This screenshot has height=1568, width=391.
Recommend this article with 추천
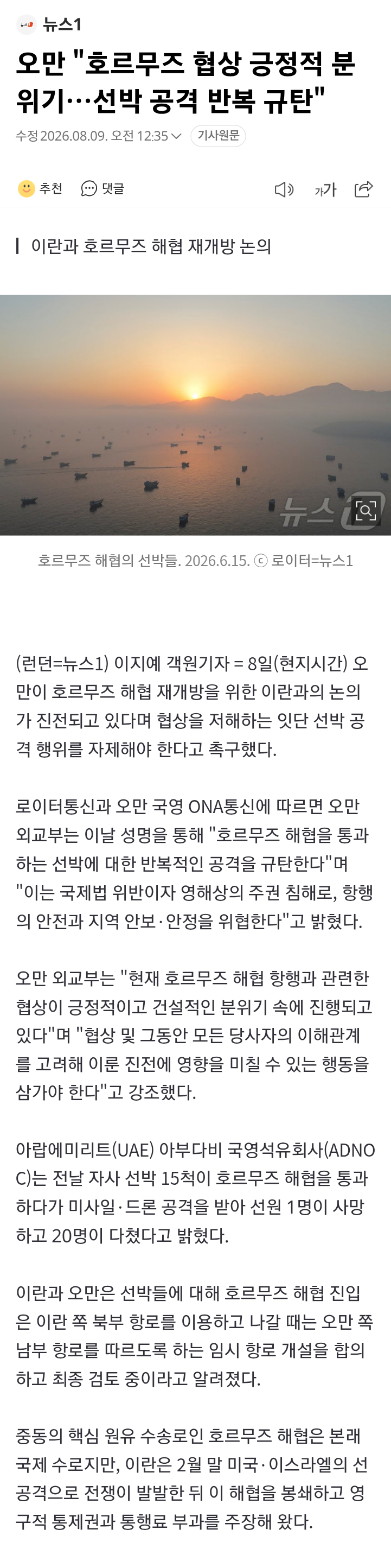[x=40, y=189]
